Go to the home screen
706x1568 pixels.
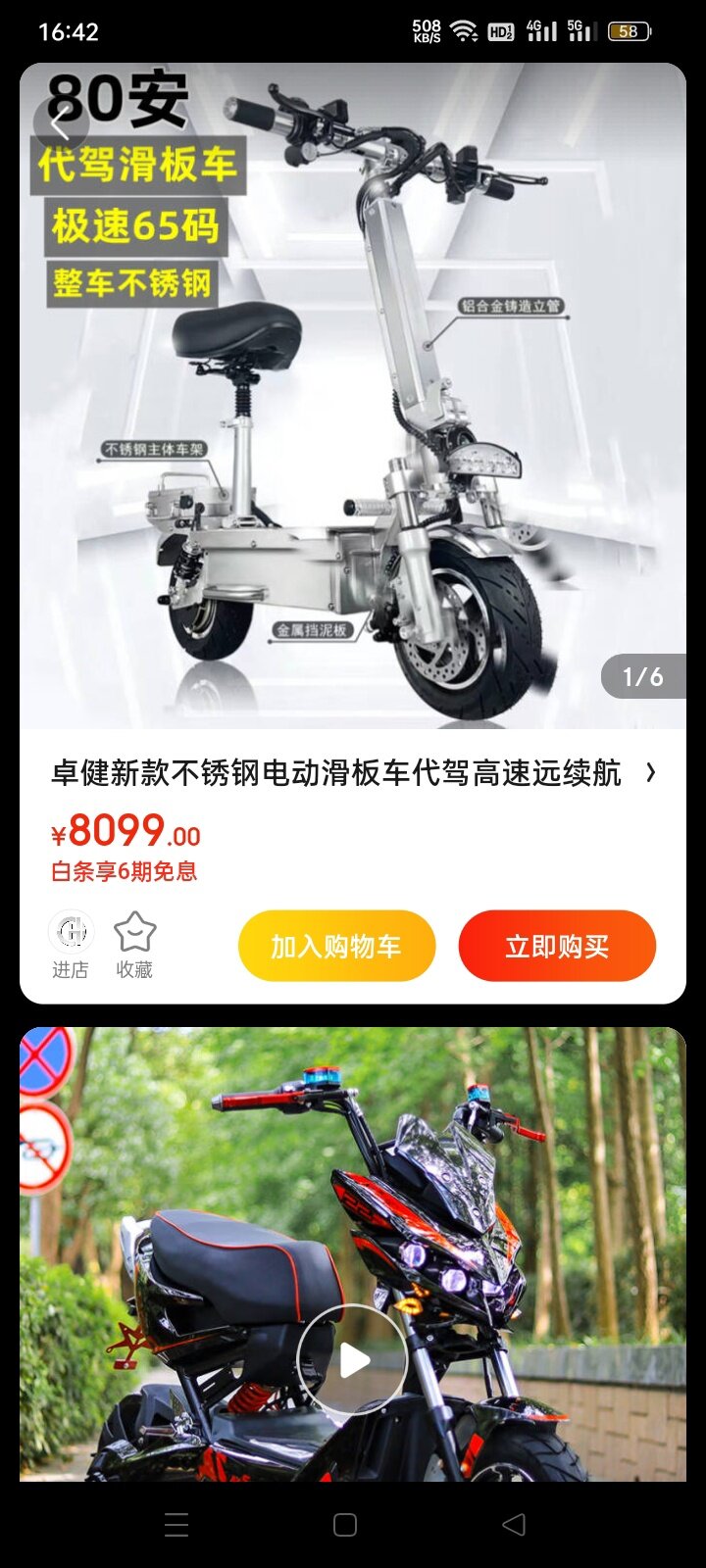click(345, 1525)
